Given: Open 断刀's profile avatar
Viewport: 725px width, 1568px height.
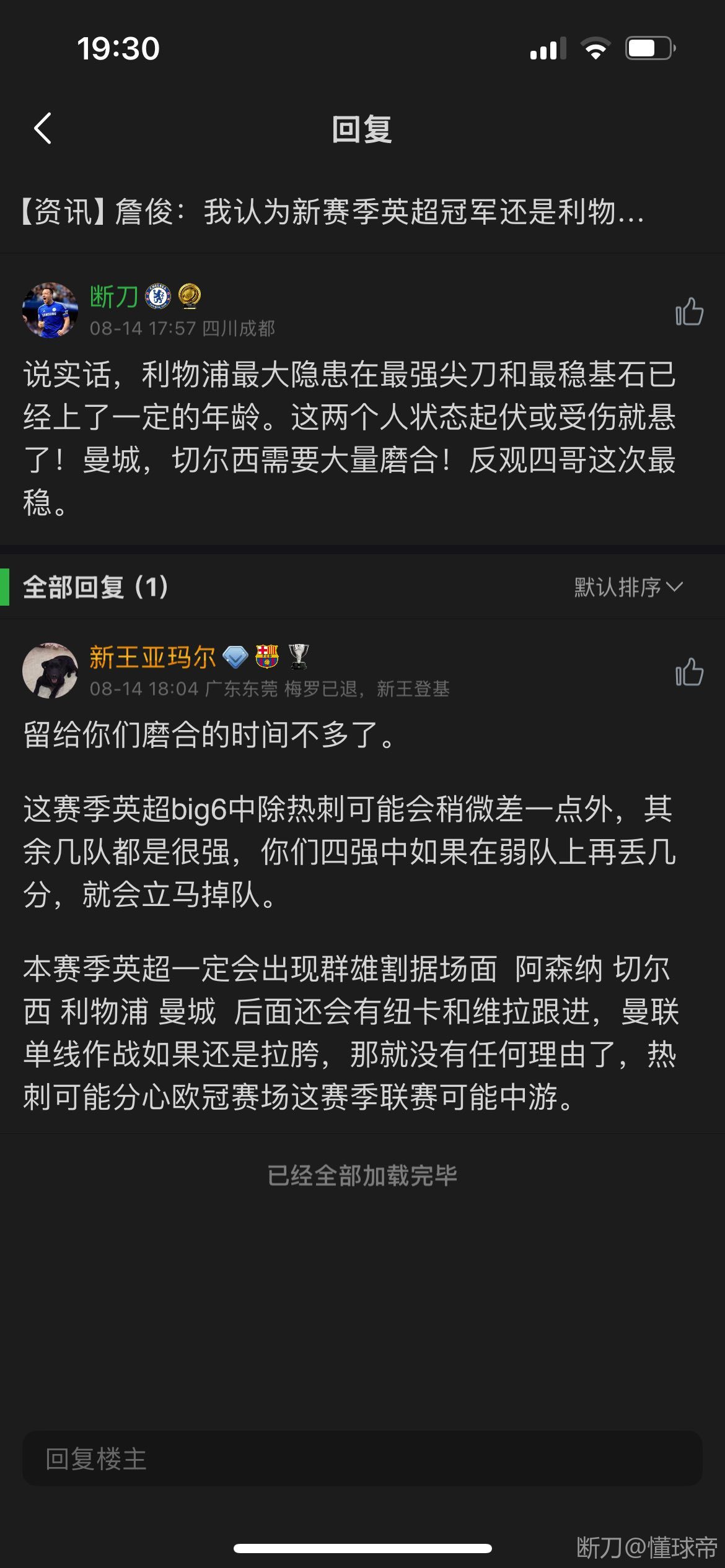Looking at the screenshot, I should [x=50, y=310].
